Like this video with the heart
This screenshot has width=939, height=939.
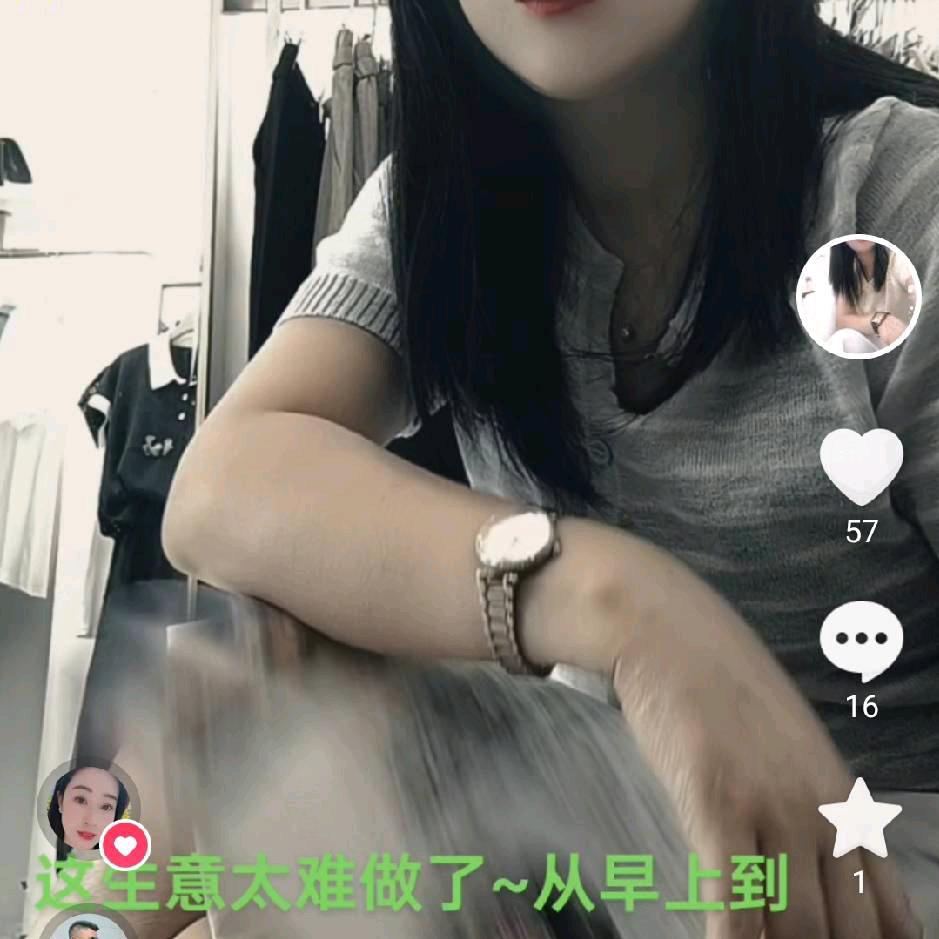[x=861, y=467]
